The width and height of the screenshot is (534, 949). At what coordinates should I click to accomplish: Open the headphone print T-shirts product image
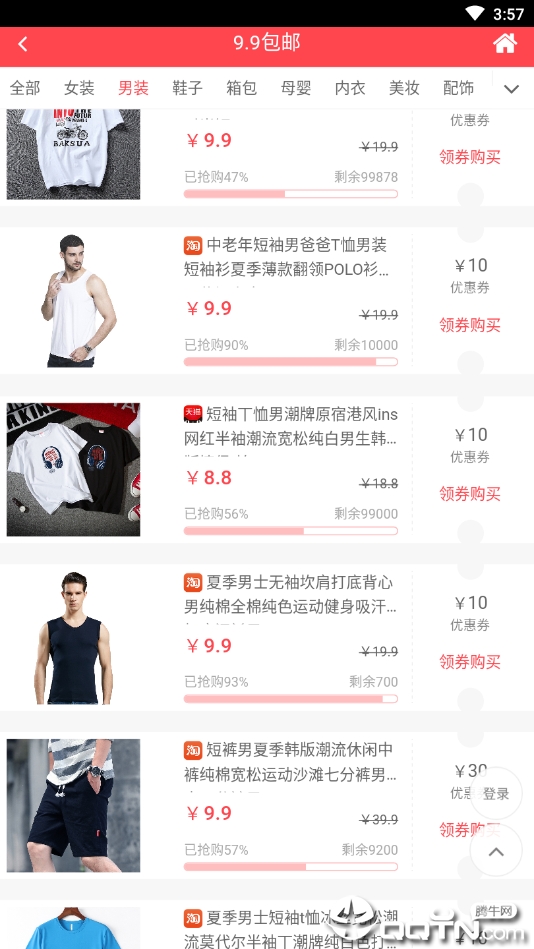[73, 469]
